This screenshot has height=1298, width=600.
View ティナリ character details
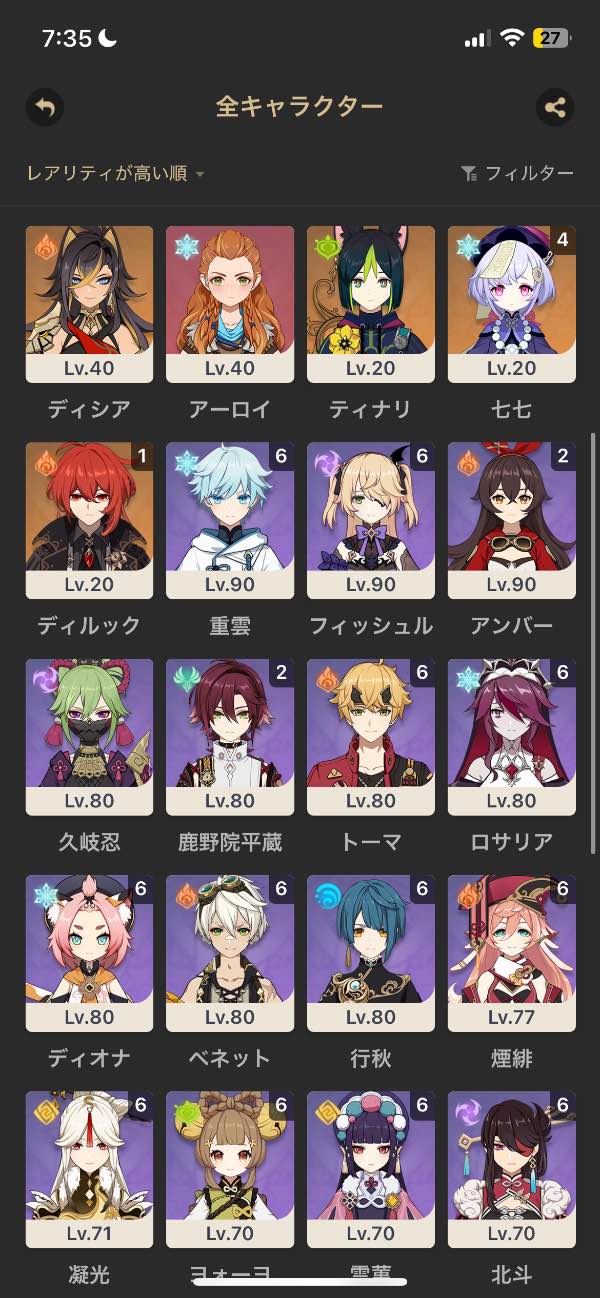[371, 304]
